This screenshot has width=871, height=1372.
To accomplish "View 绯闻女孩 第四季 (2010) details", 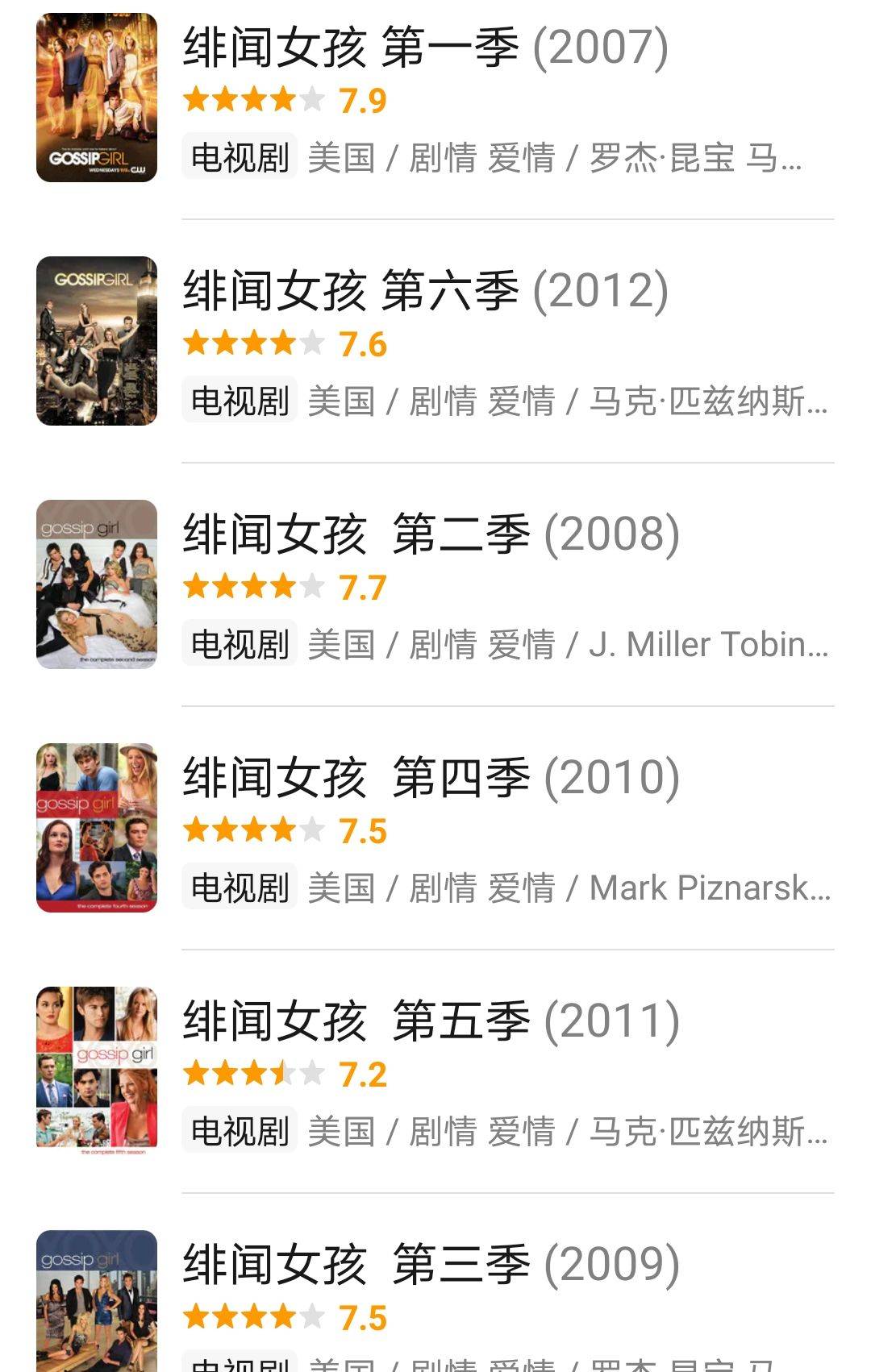I will point(431,778).
